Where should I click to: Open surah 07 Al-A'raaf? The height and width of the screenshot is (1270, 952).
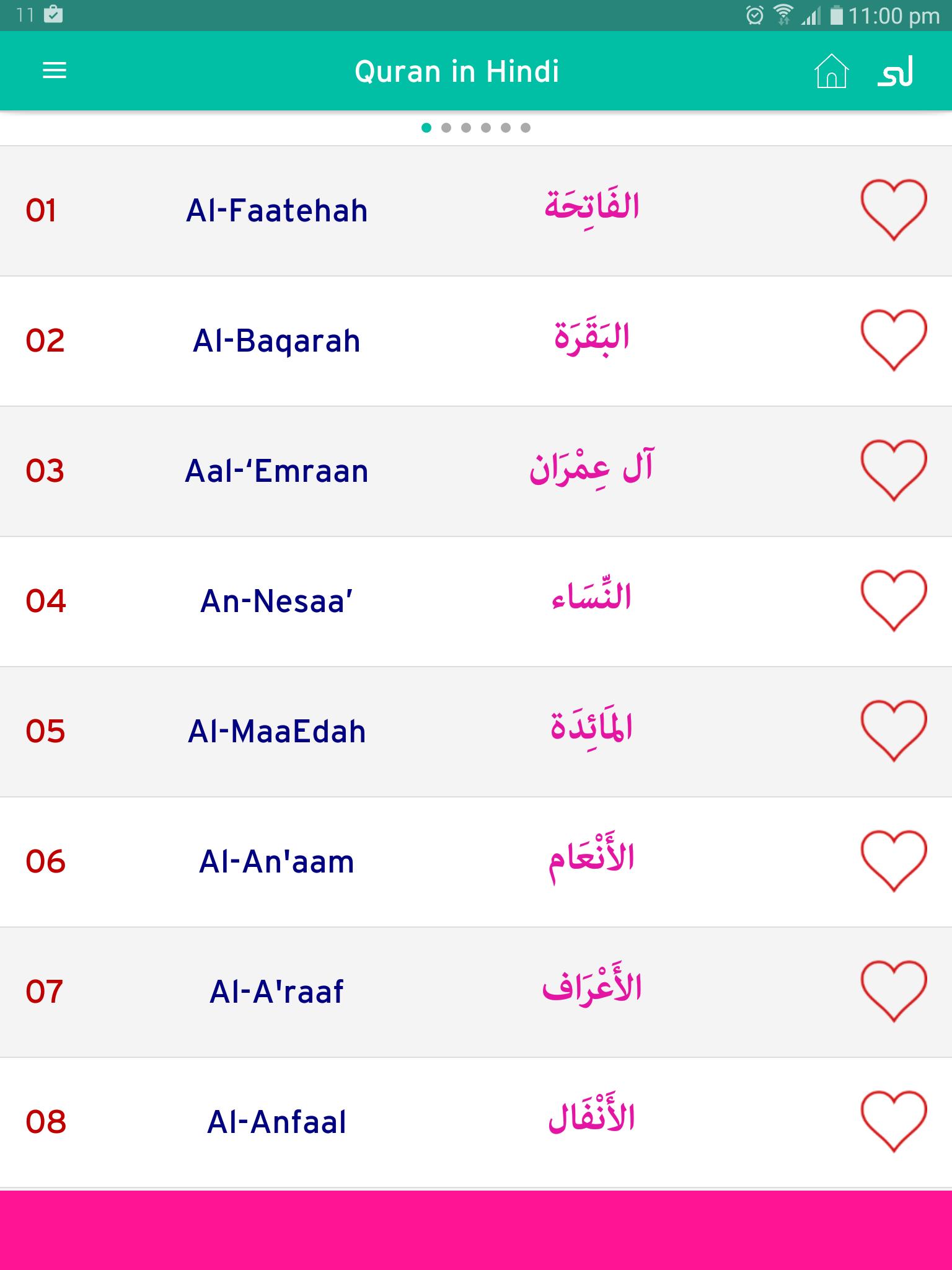pos(276,992)
